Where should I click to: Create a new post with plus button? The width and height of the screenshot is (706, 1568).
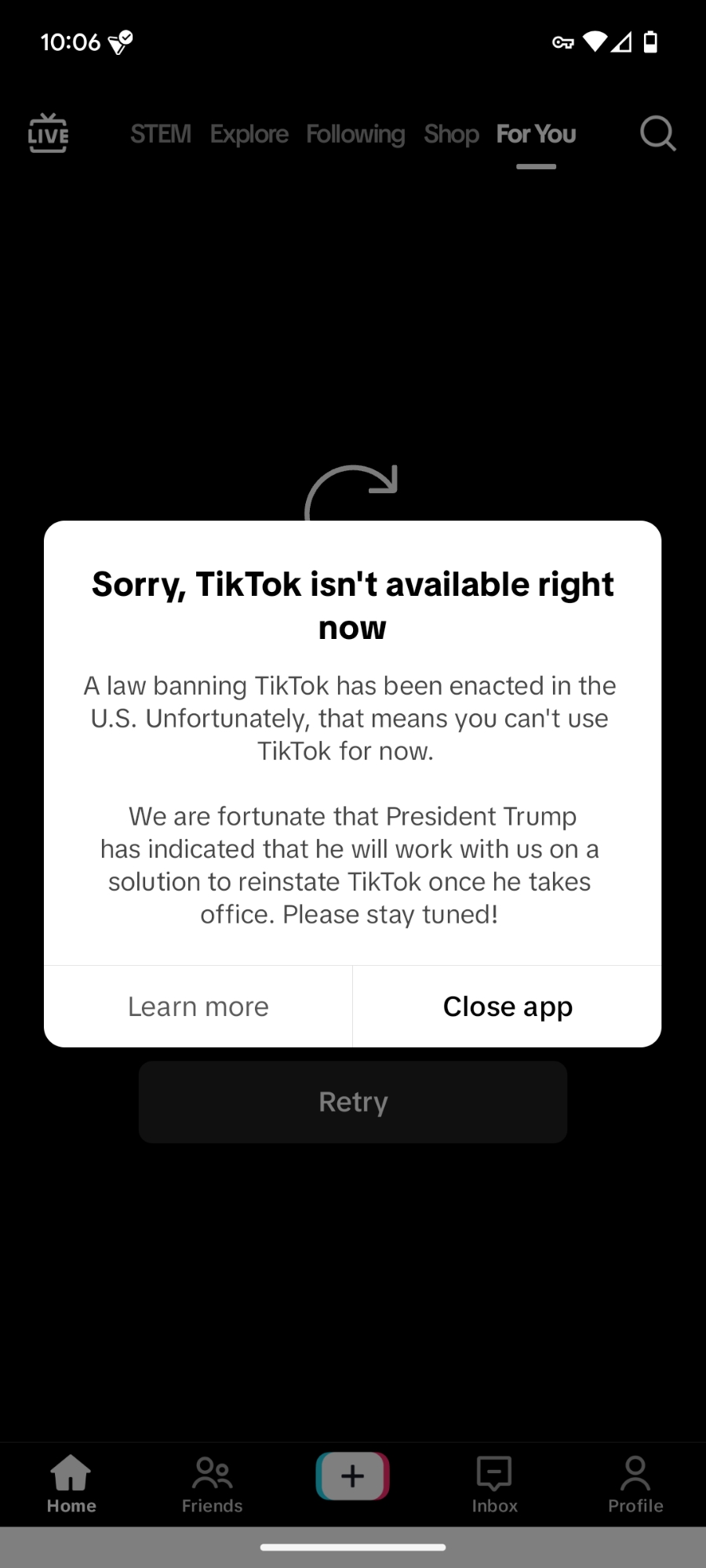click(x=353, y=1476)
